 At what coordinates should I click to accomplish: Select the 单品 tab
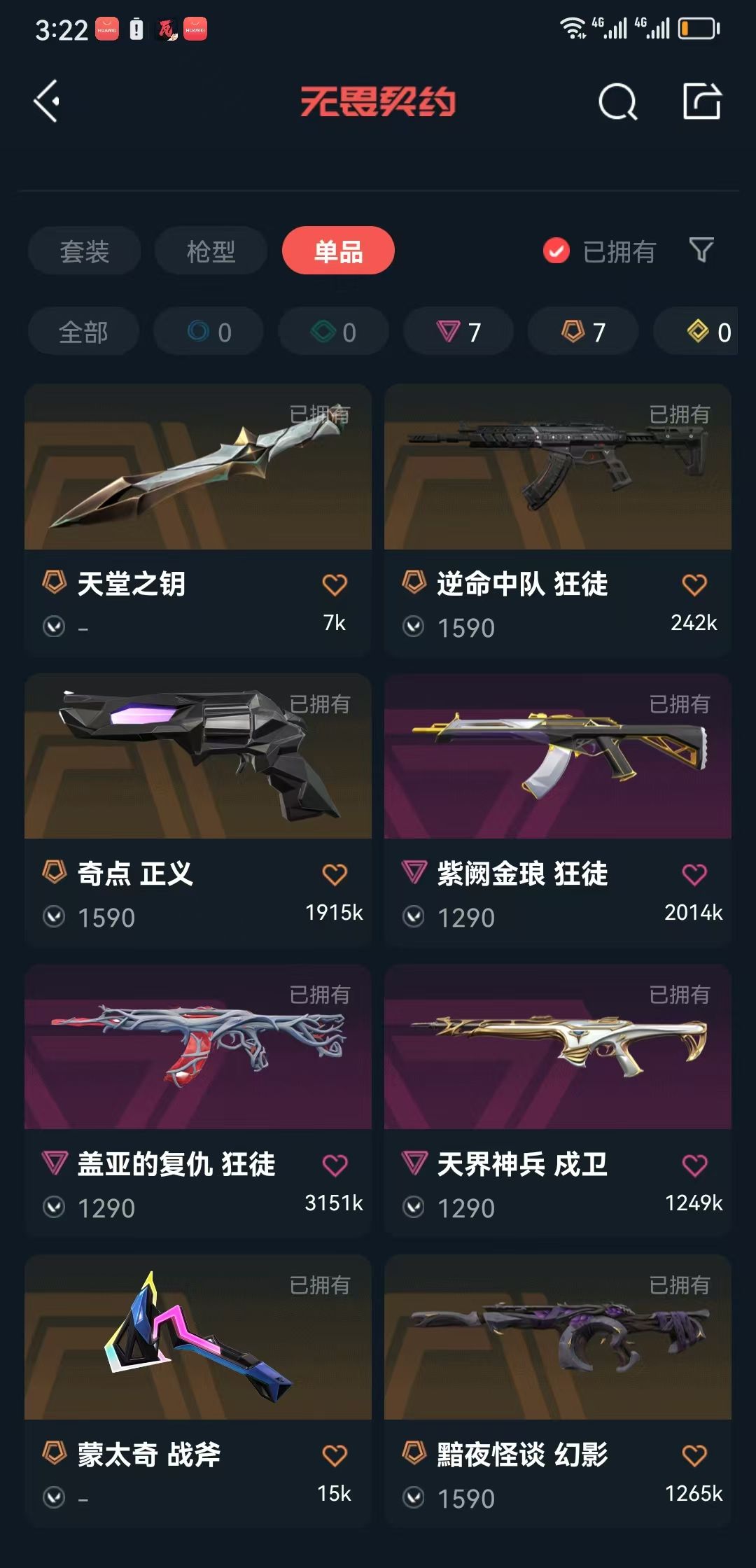pos(338,251)
